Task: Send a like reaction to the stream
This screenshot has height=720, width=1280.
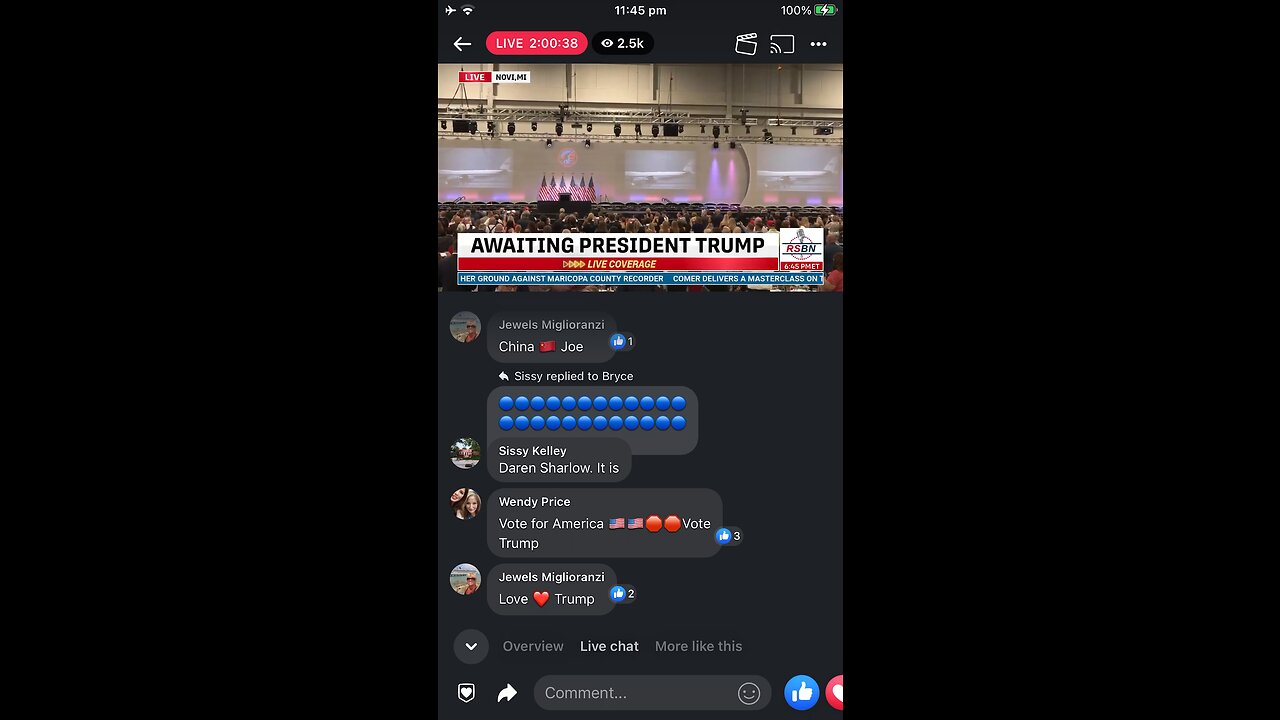Action: click(x=801, y=692)
